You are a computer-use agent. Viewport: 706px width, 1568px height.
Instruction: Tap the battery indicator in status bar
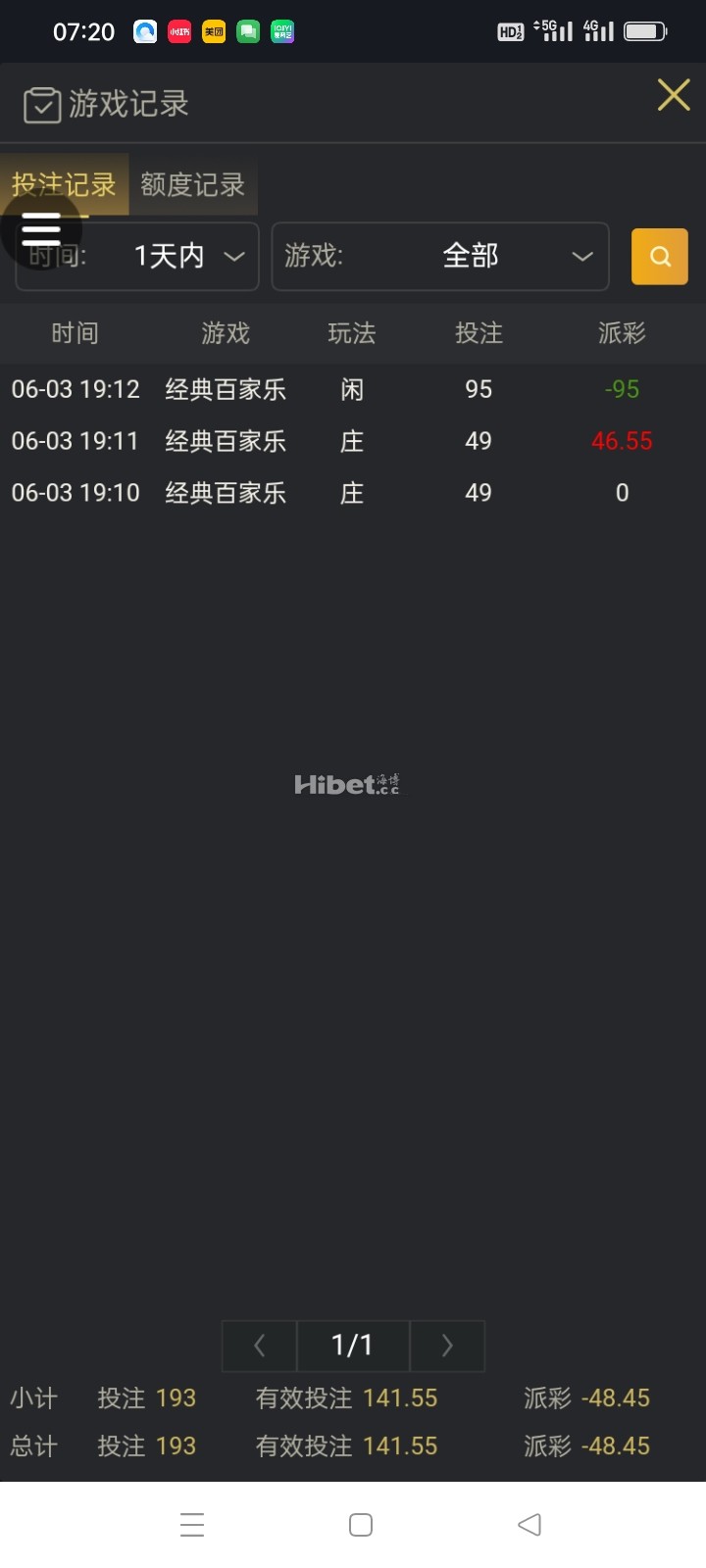pyautogui.click(x=645, y=29)
